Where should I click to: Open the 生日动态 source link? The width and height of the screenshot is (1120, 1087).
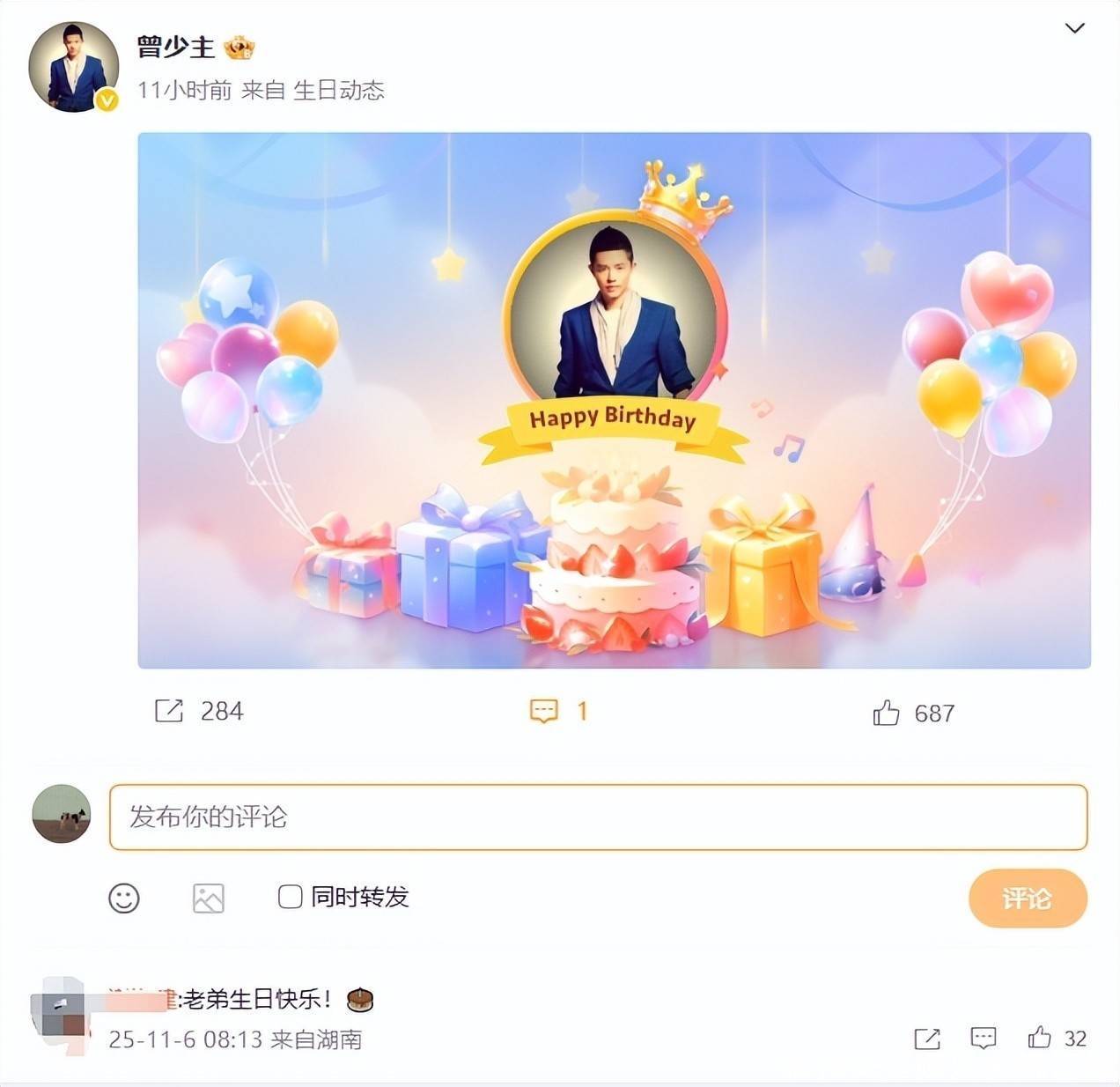click(x=339, y=90)
